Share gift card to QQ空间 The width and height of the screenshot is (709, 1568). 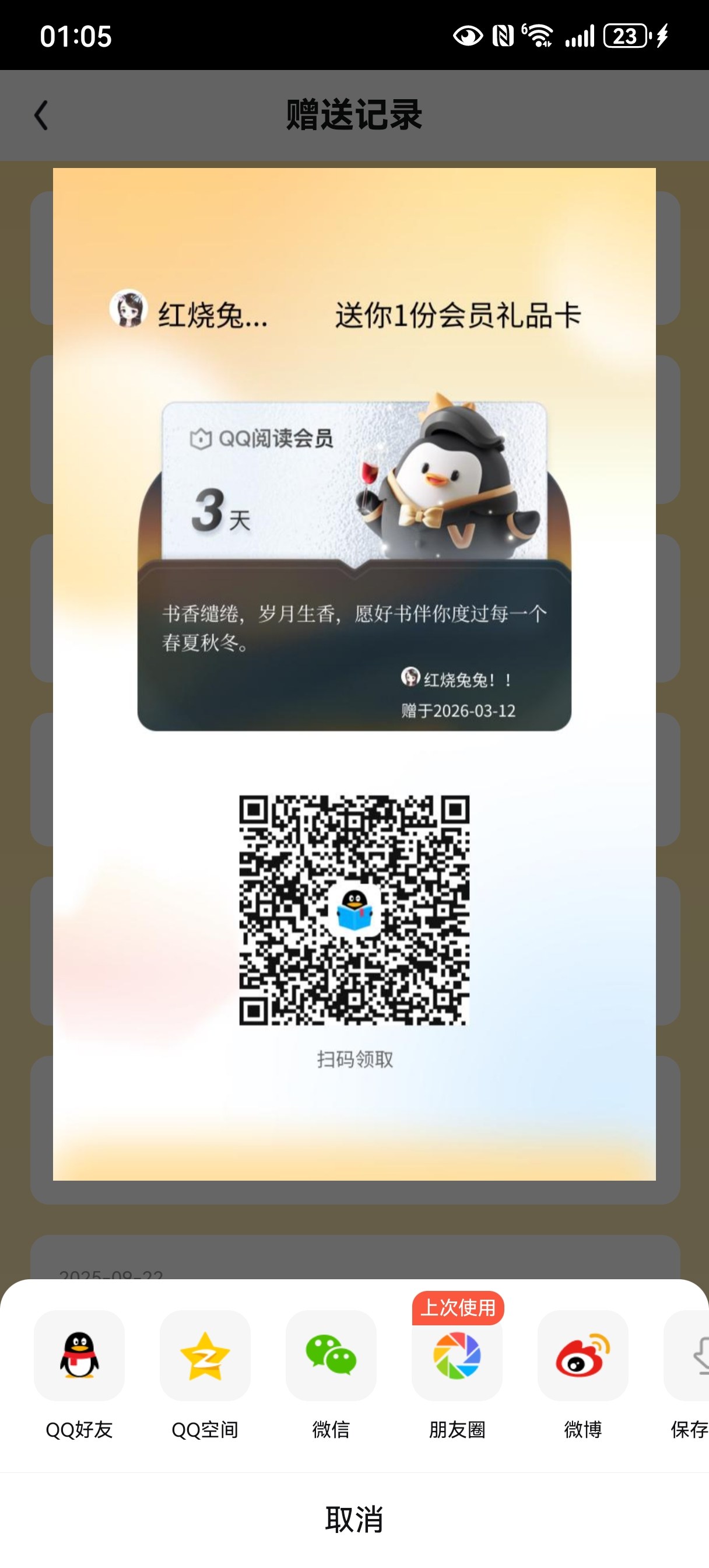(x=205, y=1356)
